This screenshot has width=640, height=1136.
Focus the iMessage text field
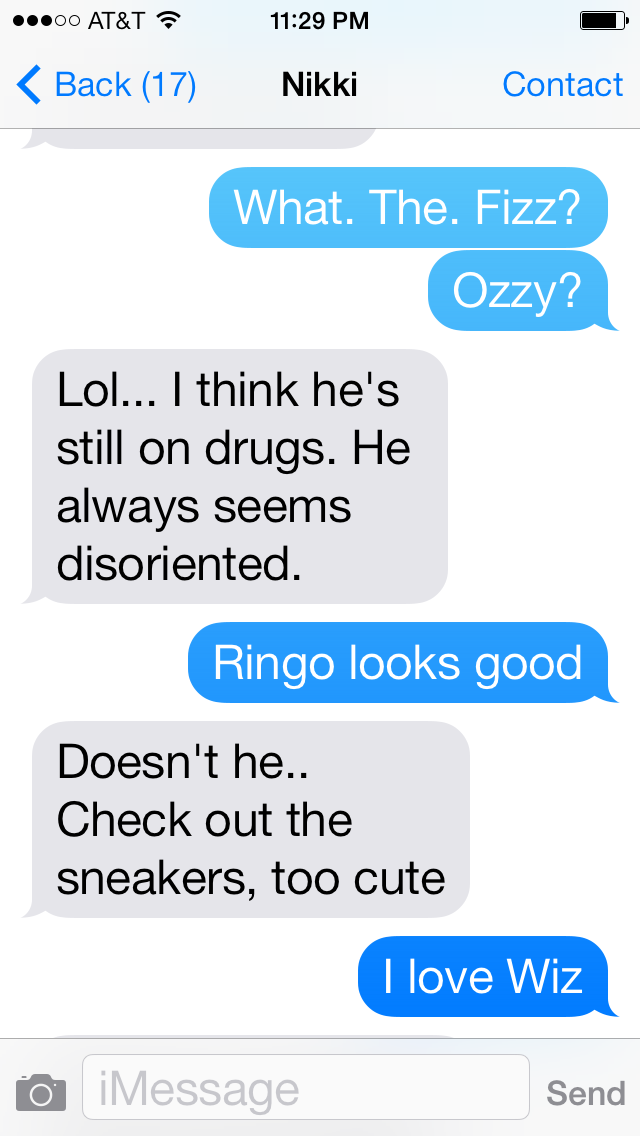click(x=306, y=1087)
